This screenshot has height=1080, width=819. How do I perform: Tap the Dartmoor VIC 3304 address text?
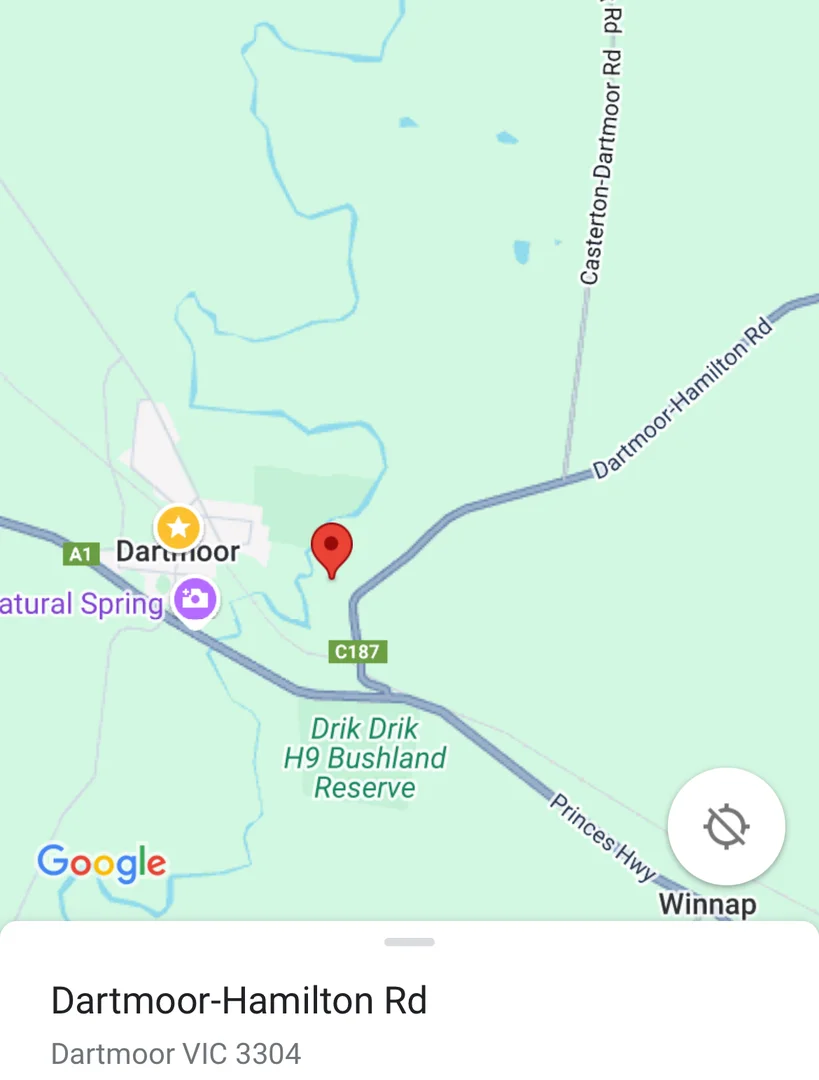tap(174, 1053)
